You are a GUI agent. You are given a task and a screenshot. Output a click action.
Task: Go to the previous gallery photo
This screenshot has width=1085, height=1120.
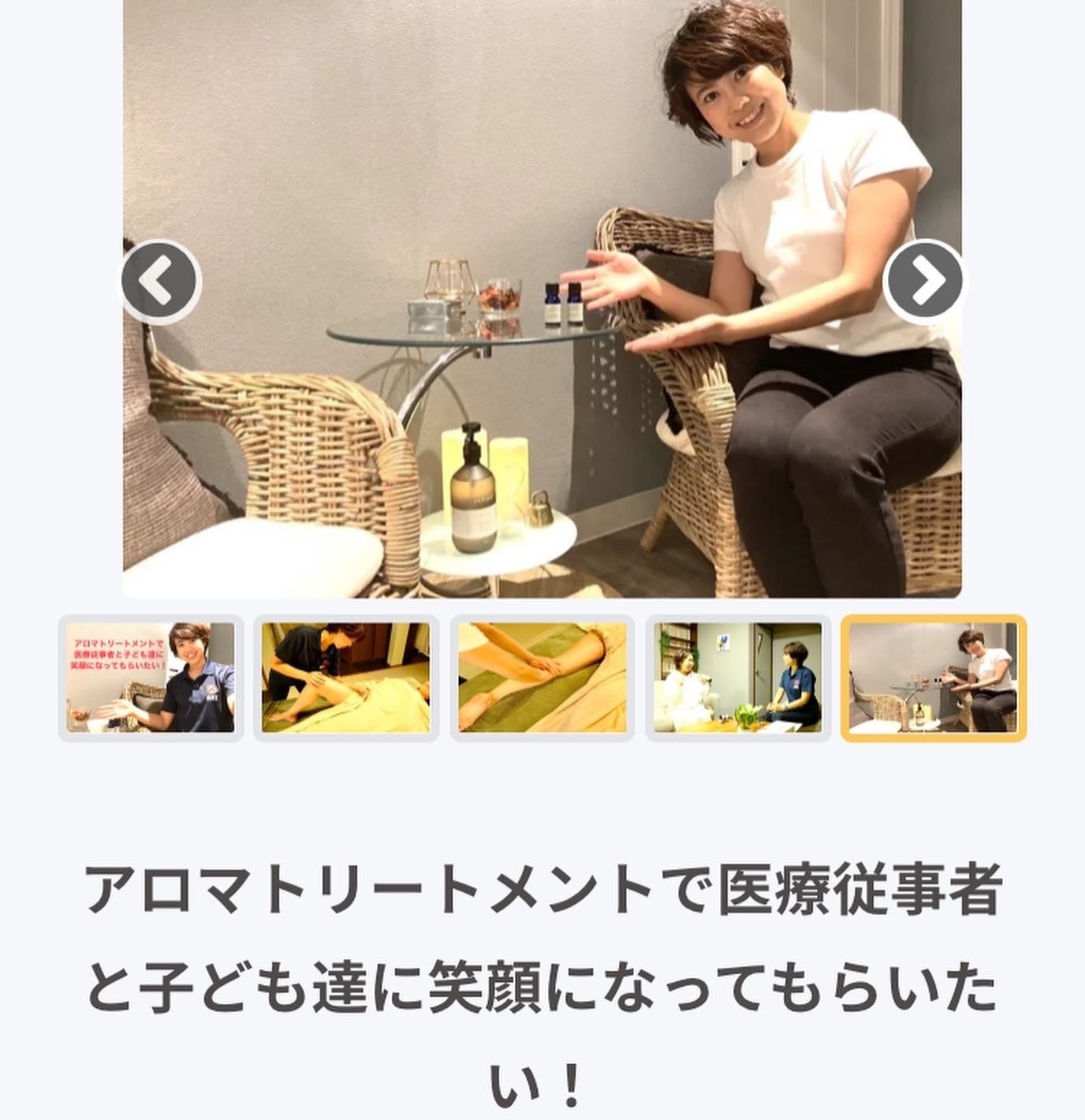point(161,282)
